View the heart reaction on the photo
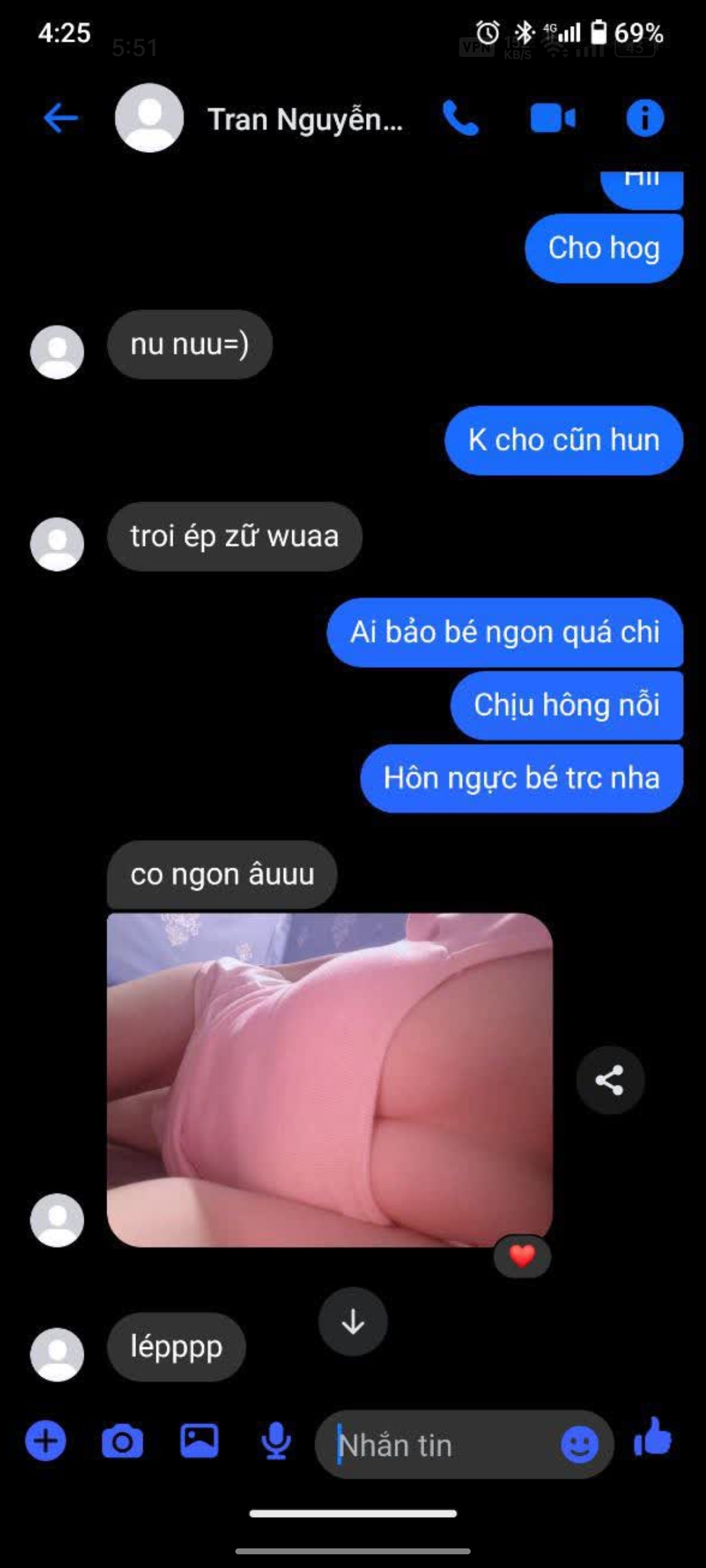This screenshot has height=1568, width=706. pos(522,1256)
